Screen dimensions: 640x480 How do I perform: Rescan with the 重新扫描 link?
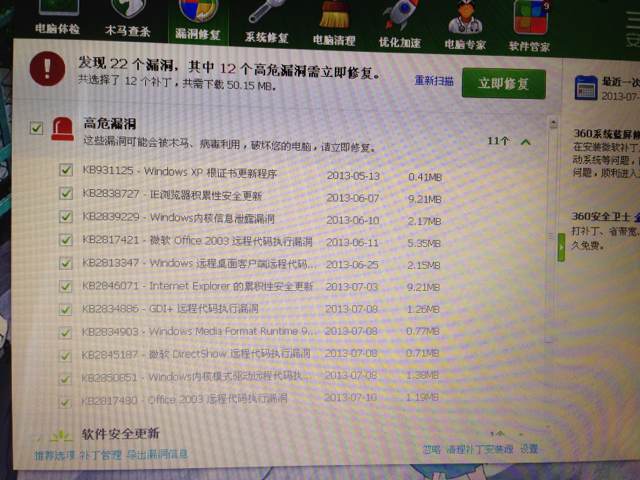click(x=434, y=81)
